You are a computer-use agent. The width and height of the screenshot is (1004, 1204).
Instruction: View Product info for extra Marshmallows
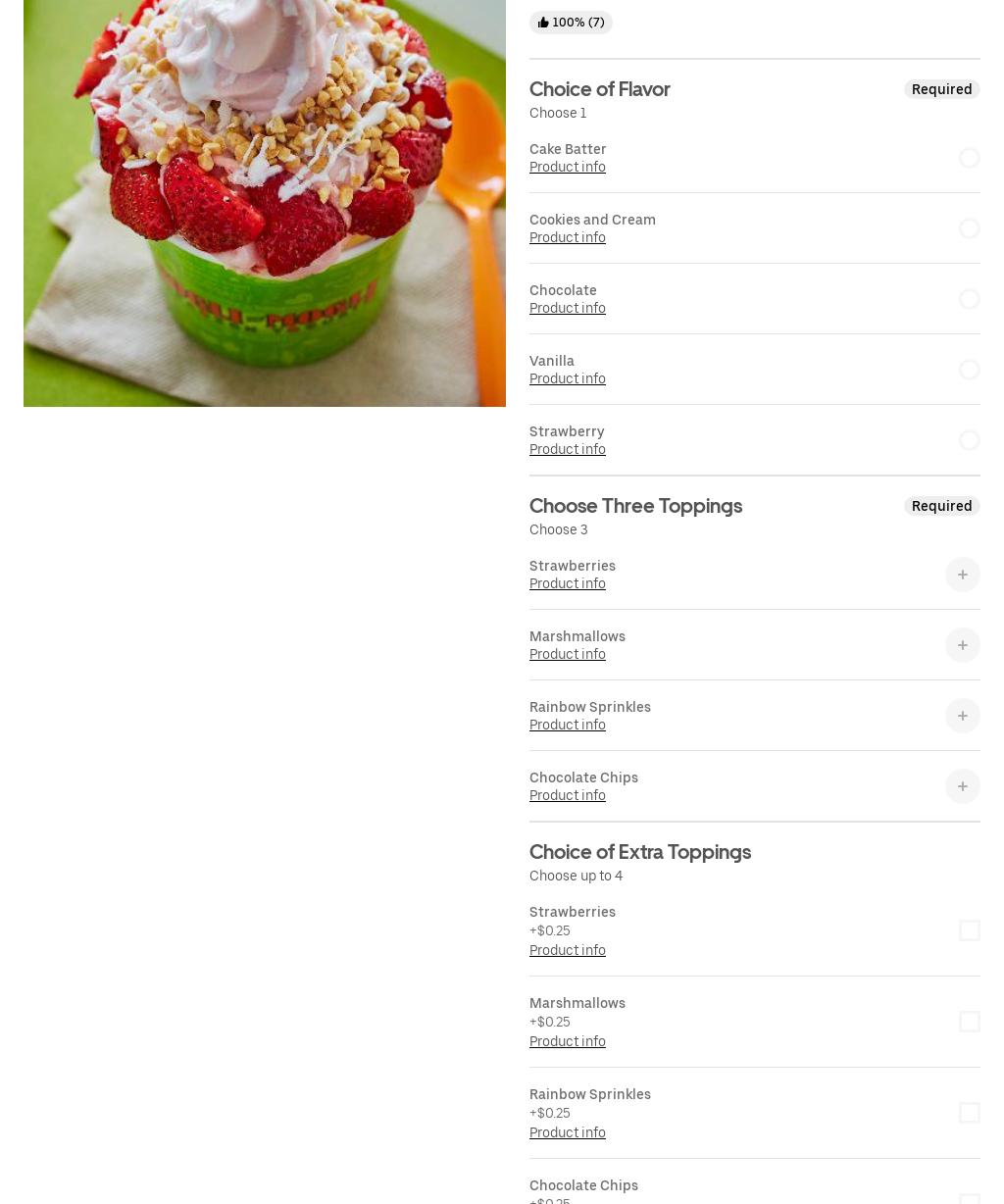click(567, 1041)
